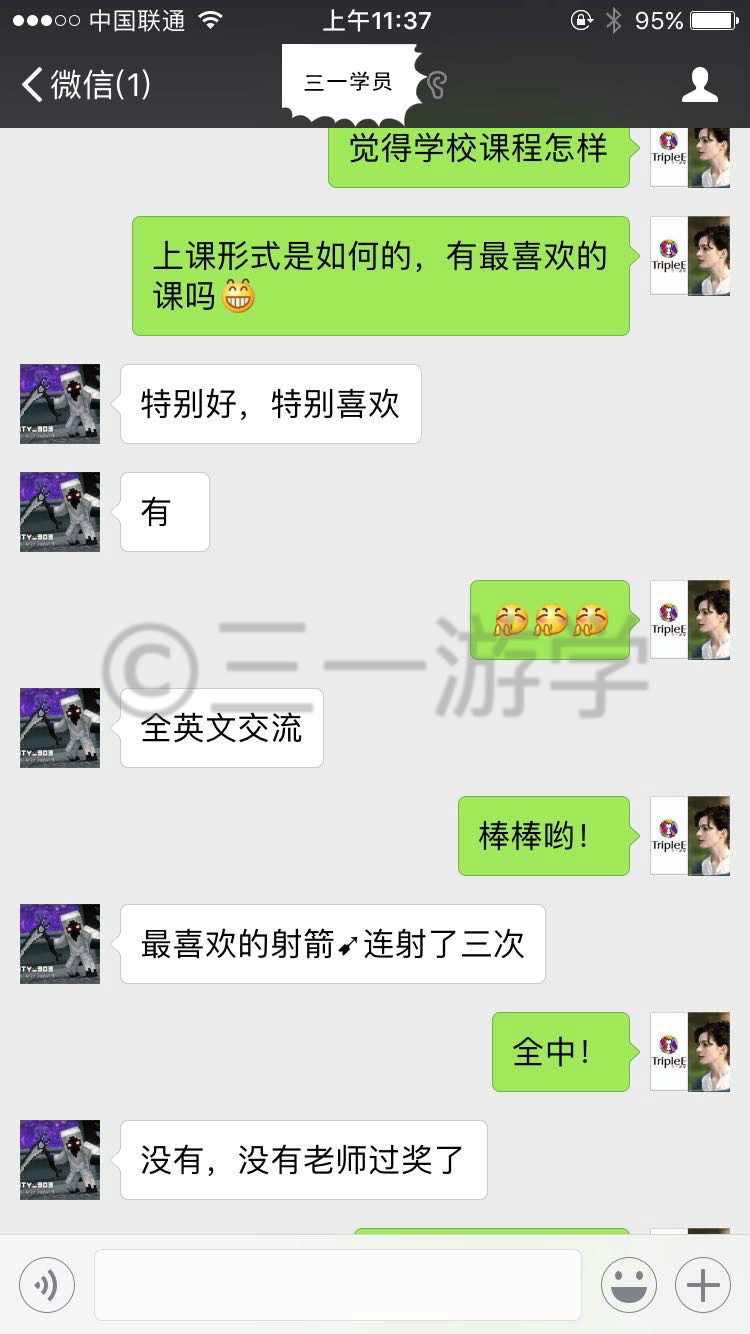750x1334 pixels.
Task: Focus the message text field
Action: (x=338, y=1285)
